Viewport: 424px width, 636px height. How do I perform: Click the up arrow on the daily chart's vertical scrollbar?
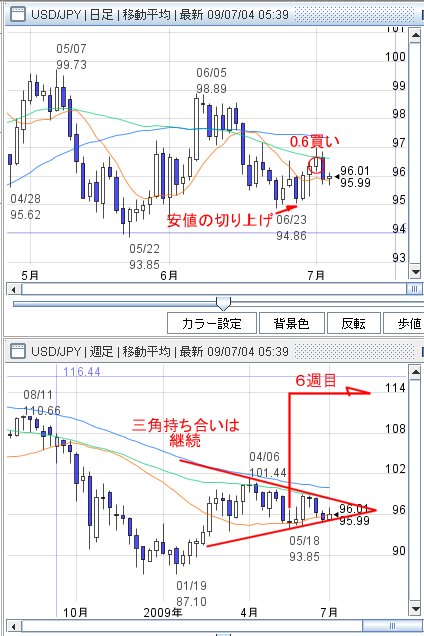click(x=415, y=35)
